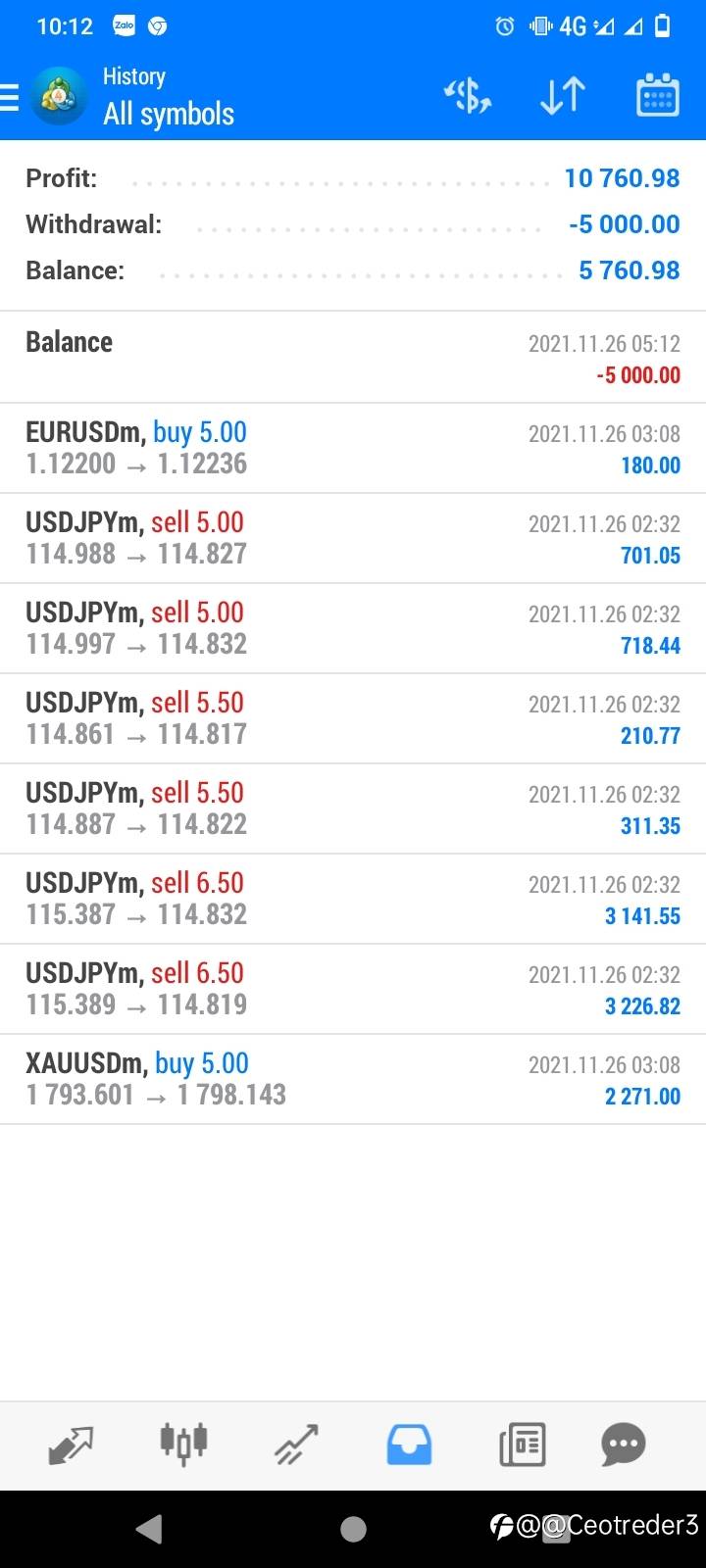The image size is (706, 1568).
Task: View the USDJPYm trade with profit 3 226.82
Action: point(353,989)
